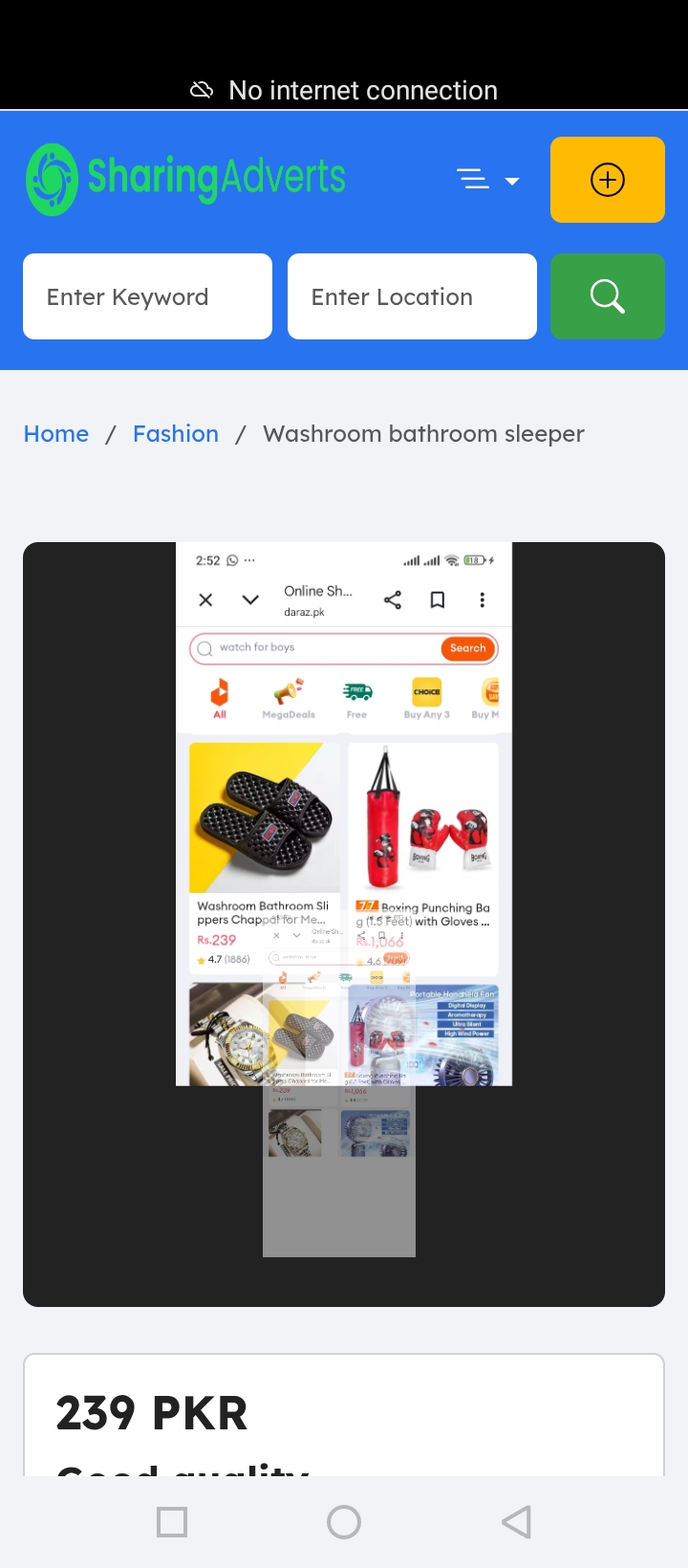The height and width of the screenshot is (1568, 688).
Task: Focus the Enter Keyword field
Action: point(148,296)
